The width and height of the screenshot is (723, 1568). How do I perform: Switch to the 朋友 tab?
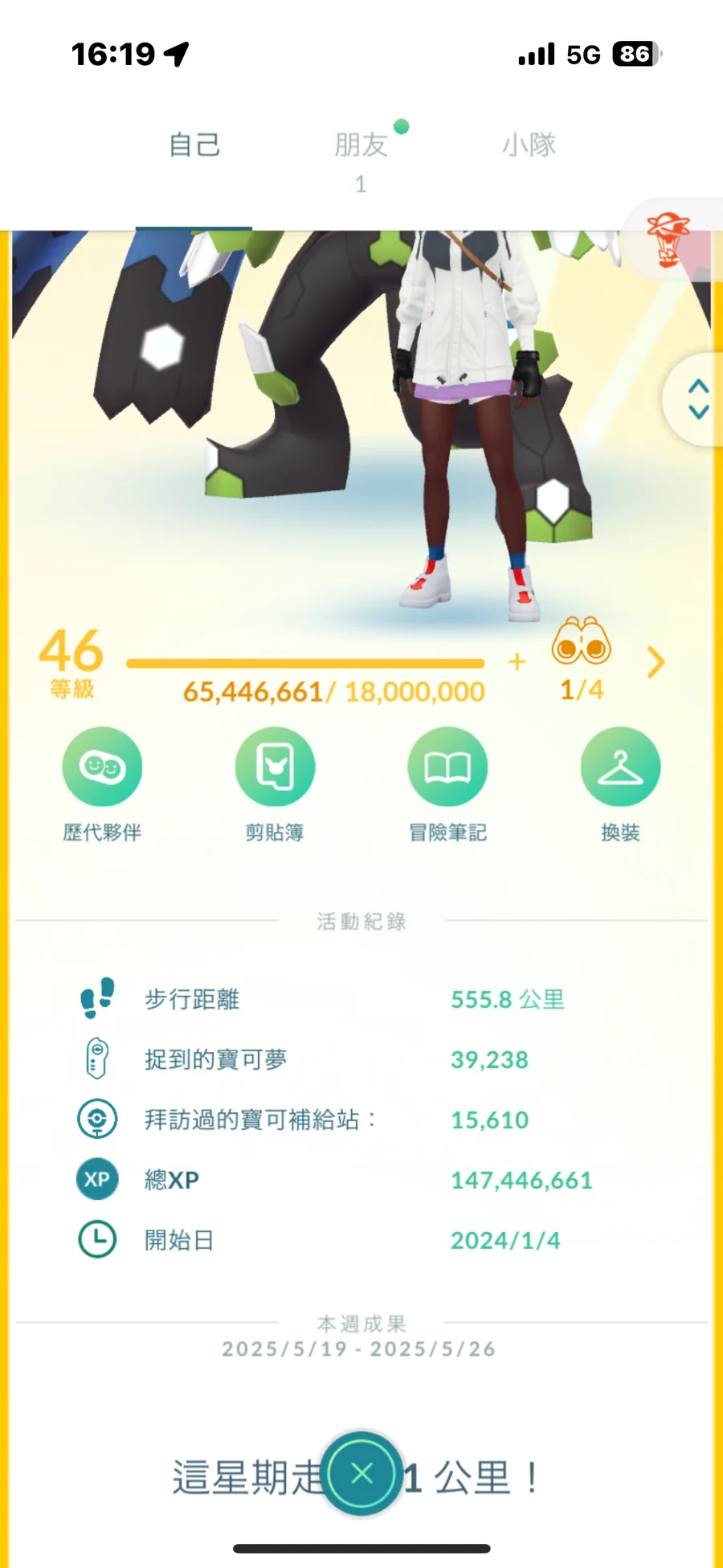361,146
